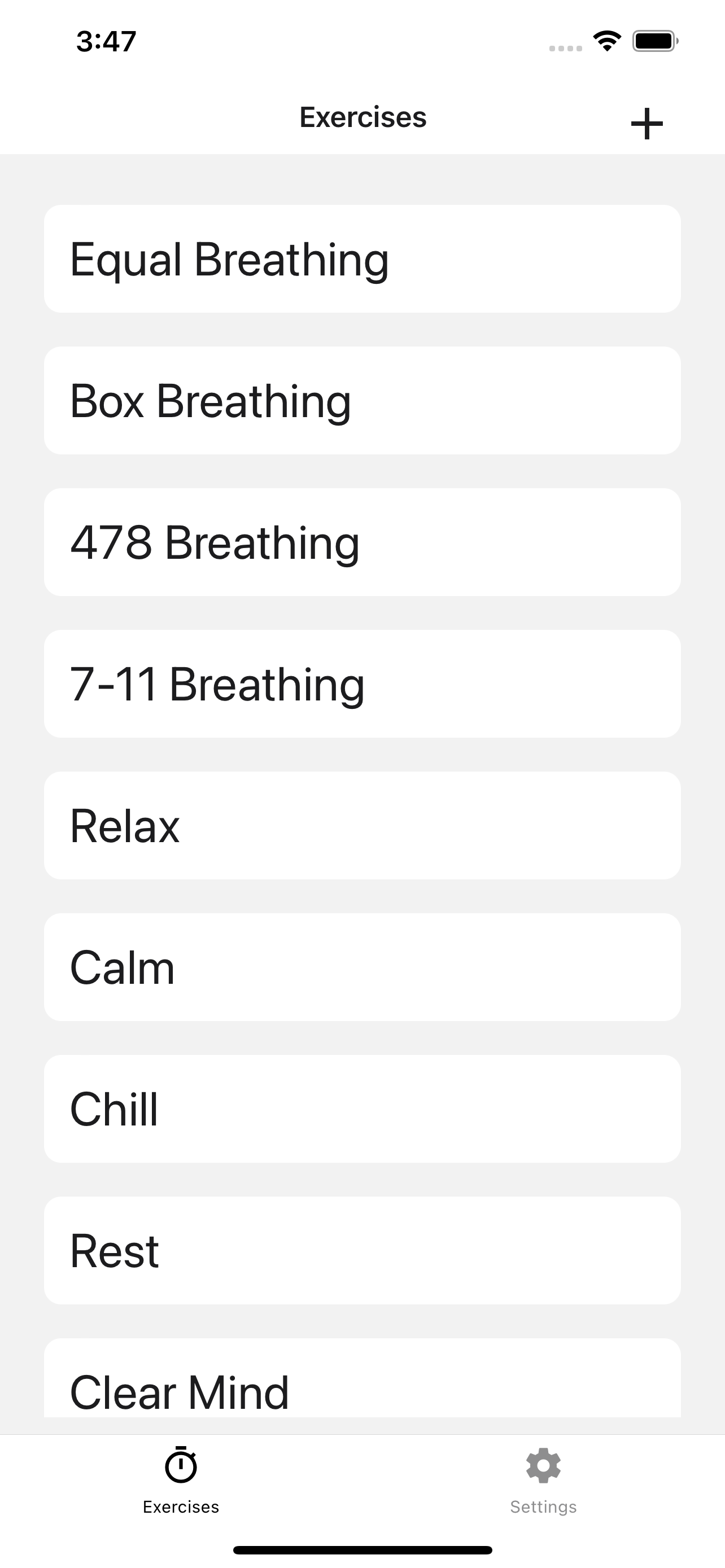Open the Rest exercise

tap(362, 1250)
